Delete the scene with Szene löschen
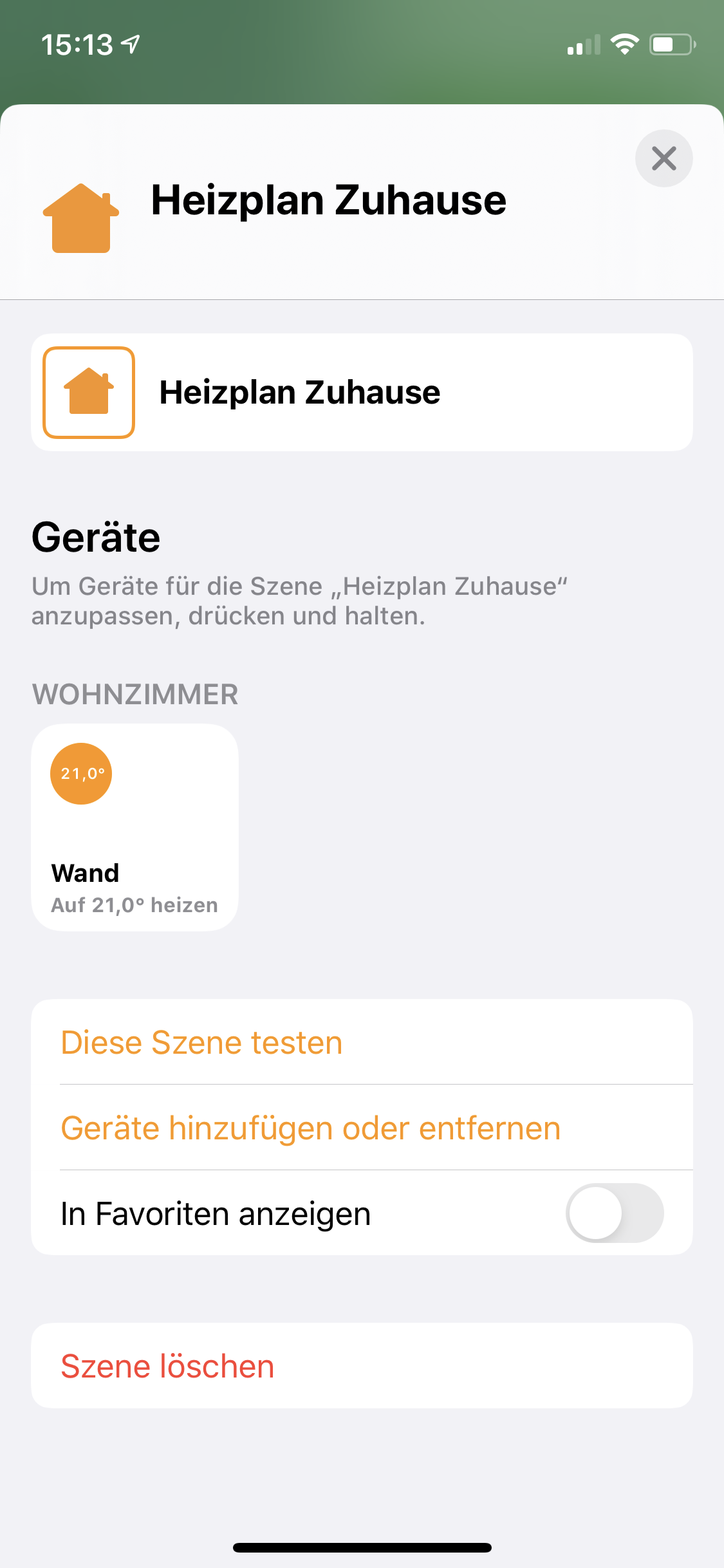The height and width of the screenshot is (1568, 724). [167, 1366]
